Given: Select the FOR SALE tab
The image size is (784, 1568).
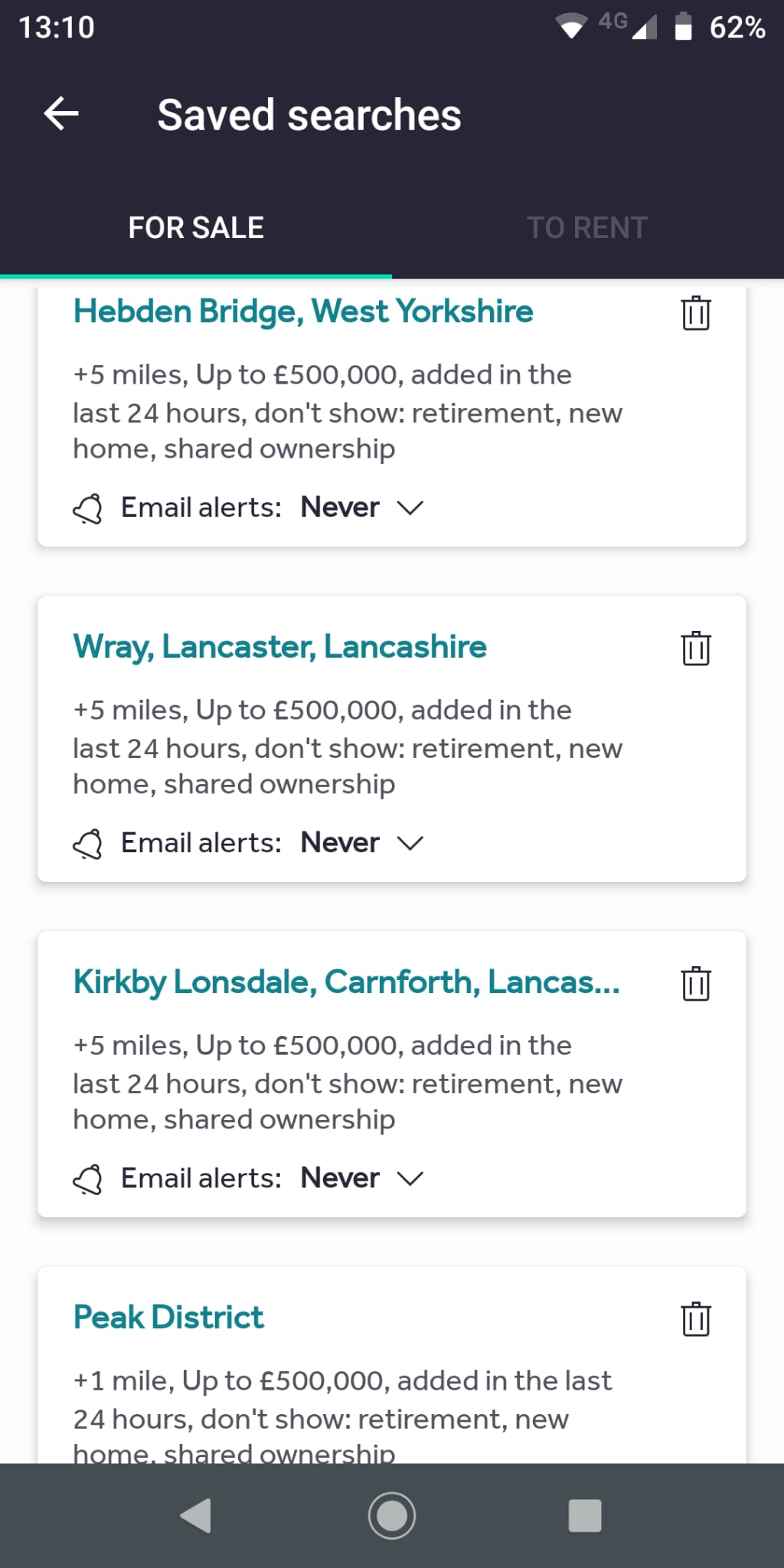Looking at the screenshot, I should pyautogui.click(x=196, y=227).
